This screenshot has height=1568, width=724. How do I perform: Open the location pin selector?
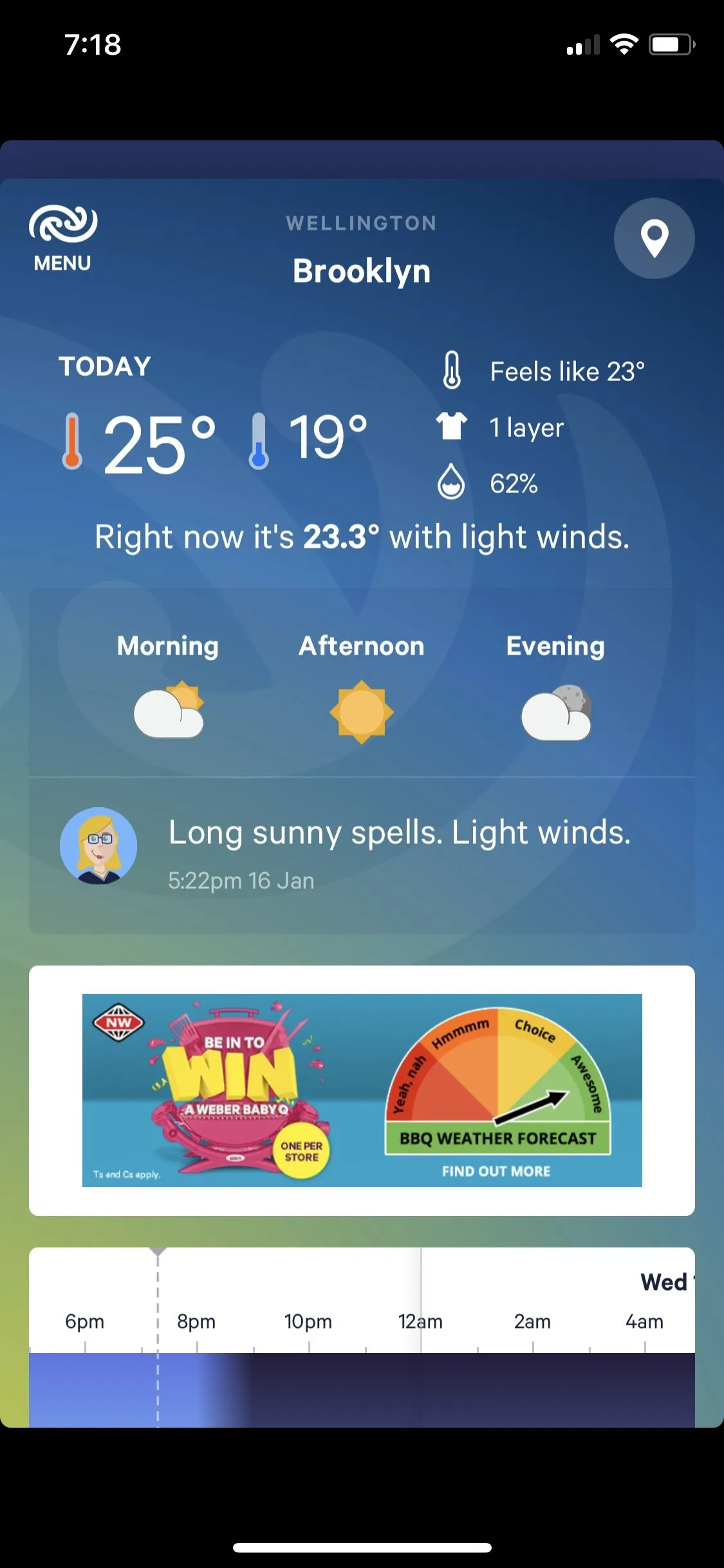(x=654, y=238)
